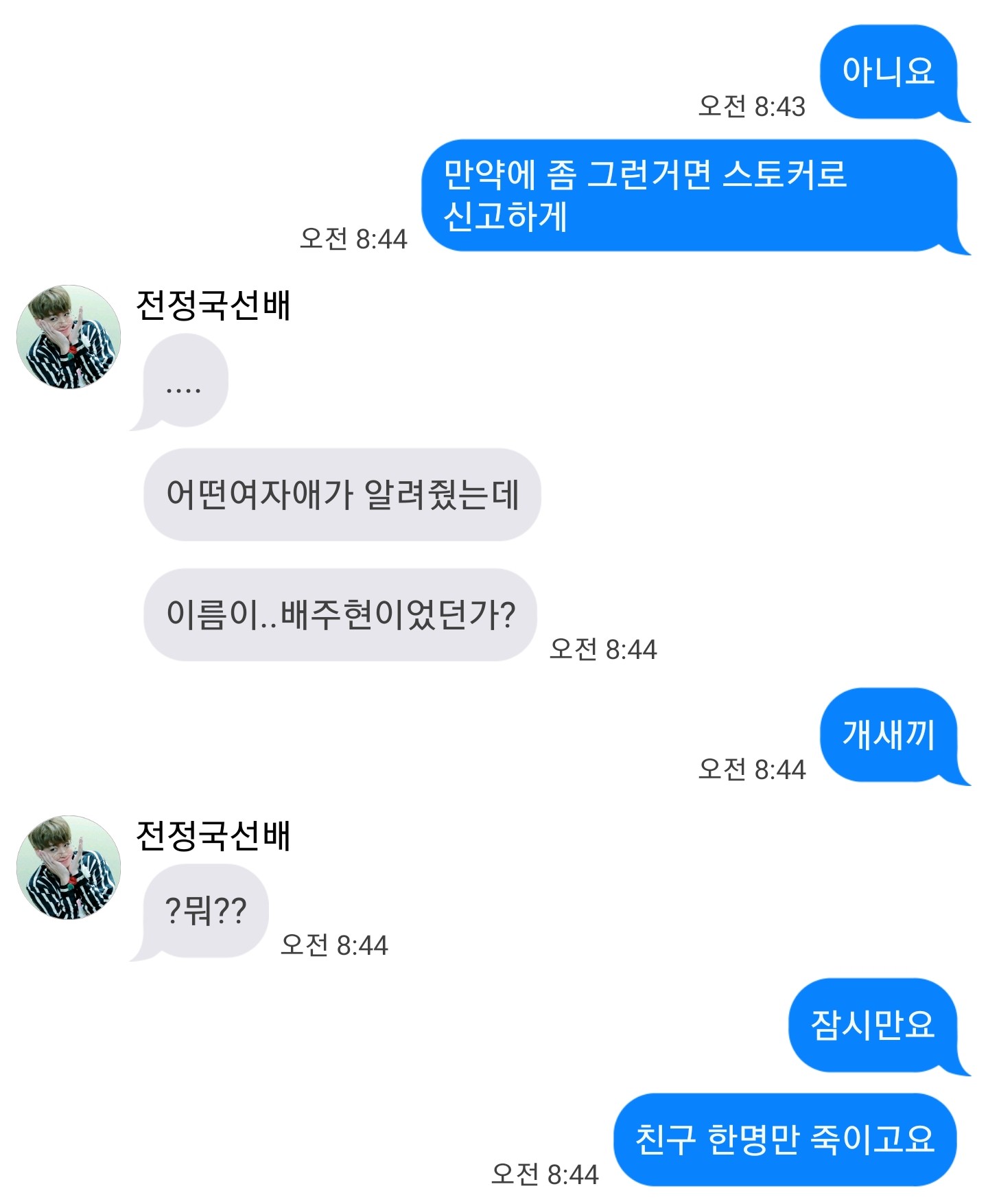Open 전정국선배's profile photo beside the '?뭐??' message
Viewport: 988px width, 1204px height.
pos(69,868)
